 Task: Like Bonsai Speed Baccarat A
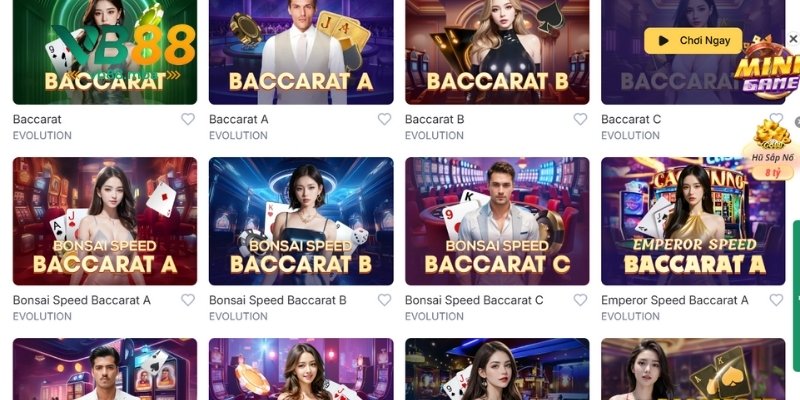pos(188,300)
